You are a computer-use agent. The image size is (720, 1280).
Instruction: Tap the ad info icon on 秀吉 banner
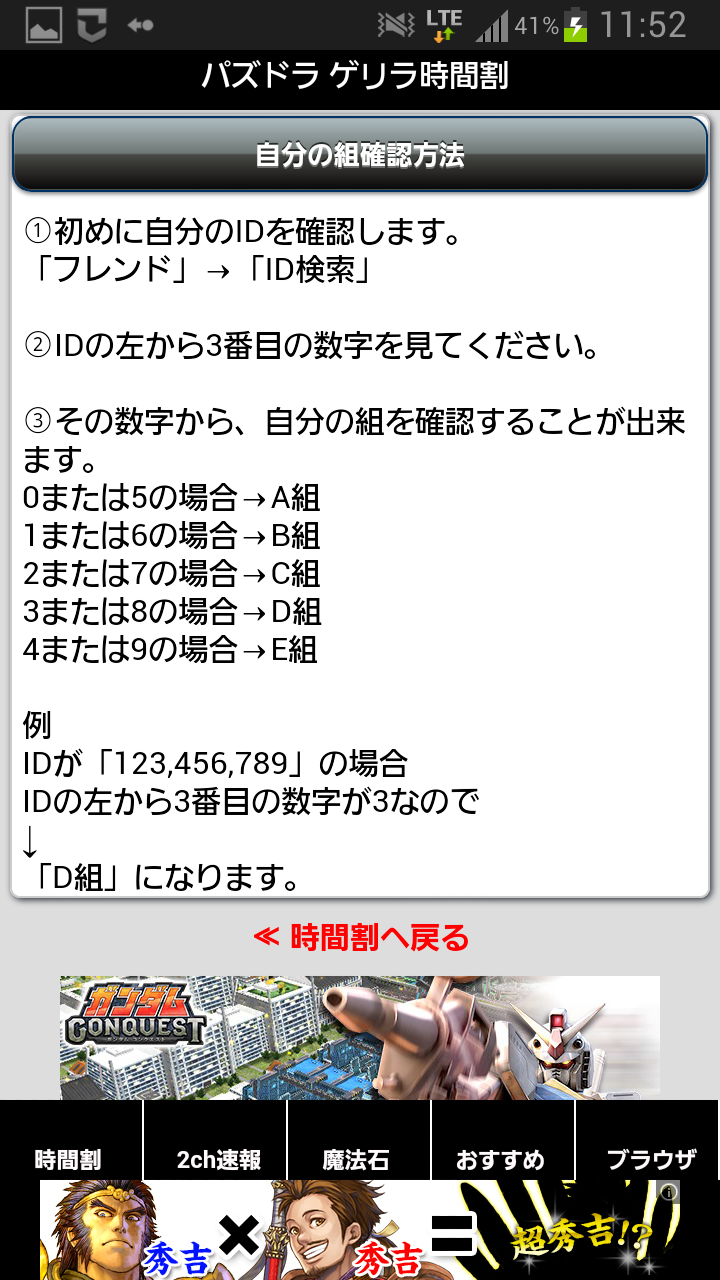tap(669, 1191)
